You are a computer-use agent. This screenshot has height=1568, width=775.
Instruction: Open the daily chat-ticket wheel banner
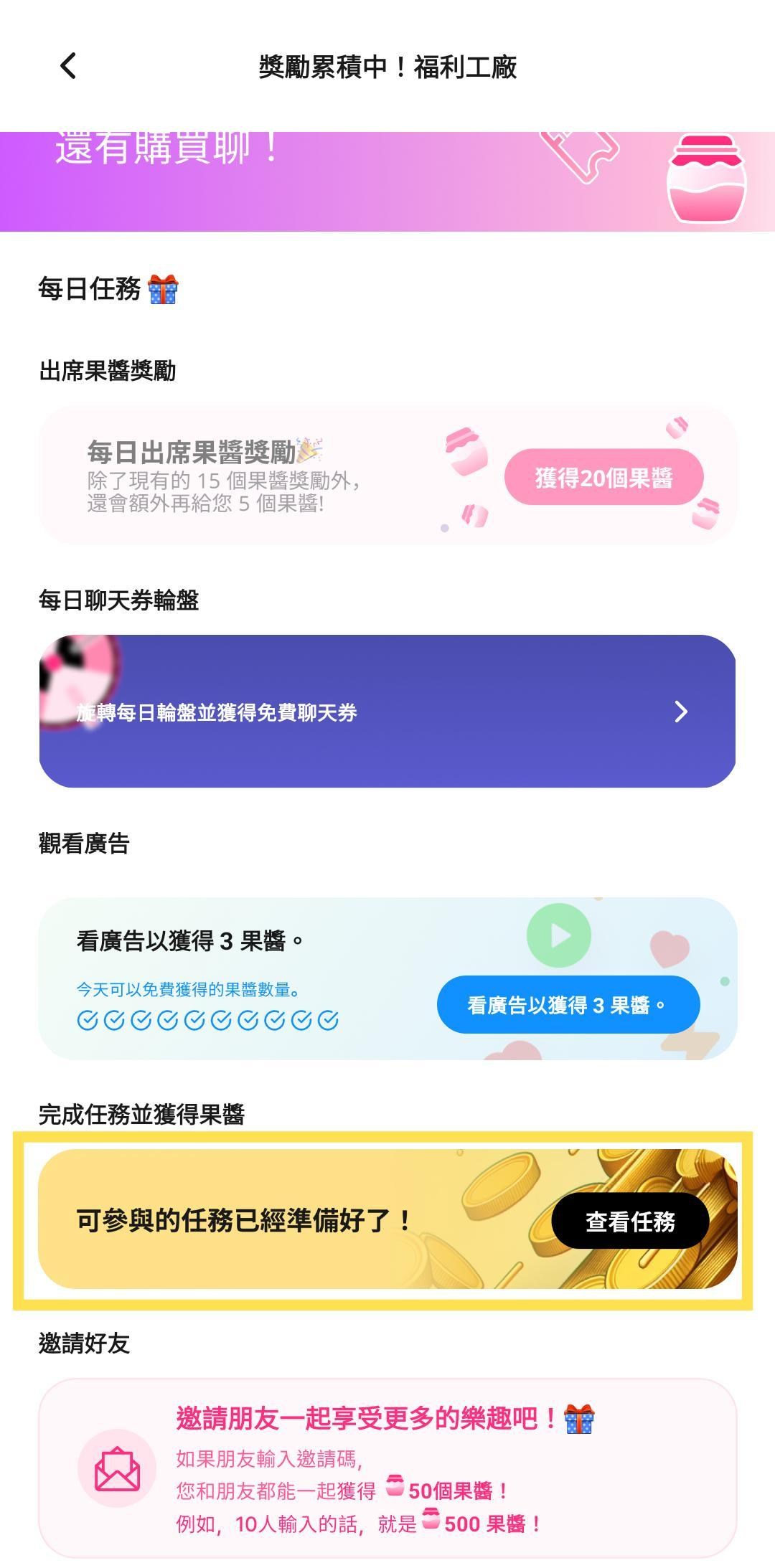[387, 711]
